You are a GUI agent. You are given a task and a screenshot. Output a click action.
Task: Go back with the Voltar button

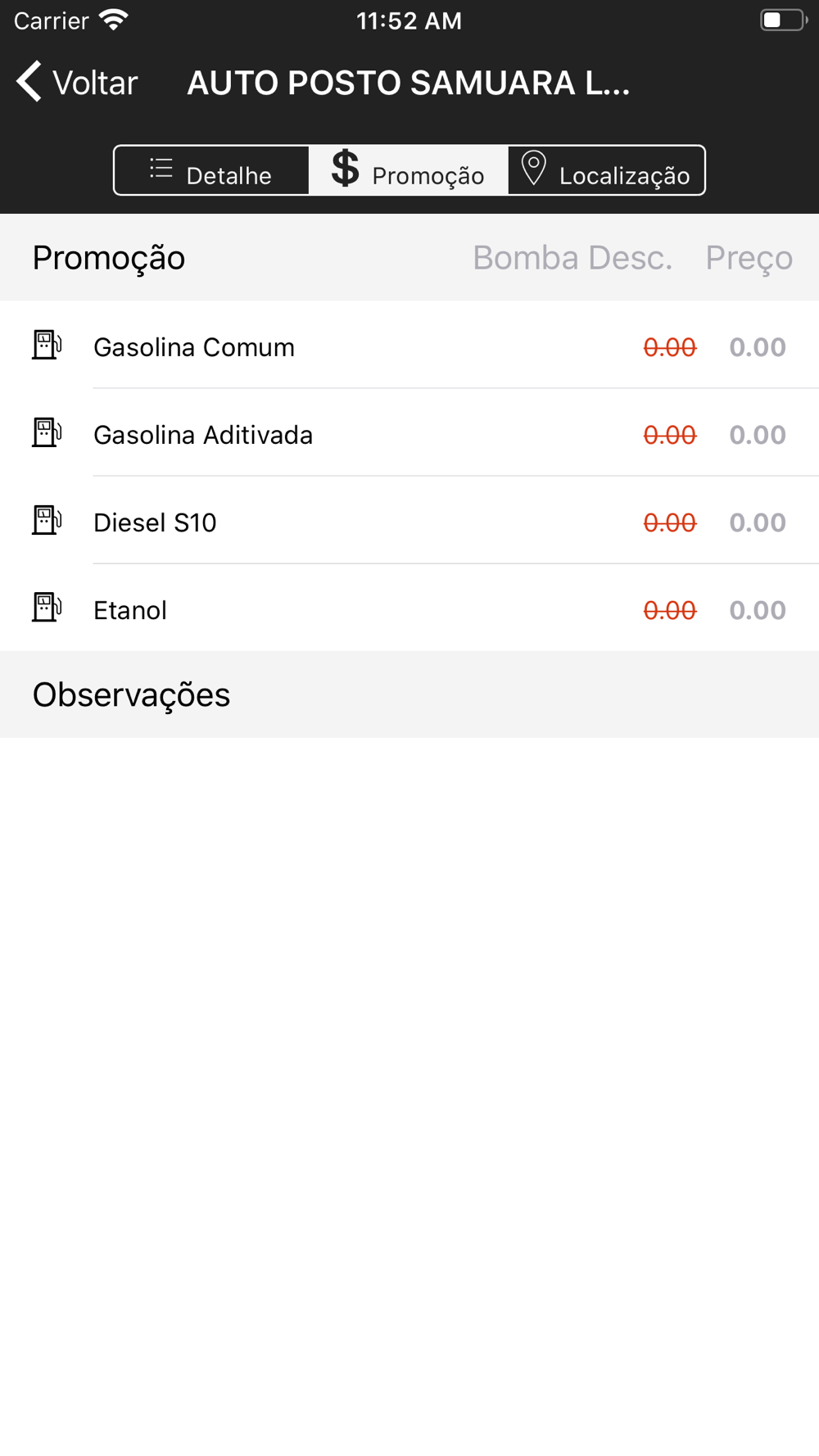77,83
